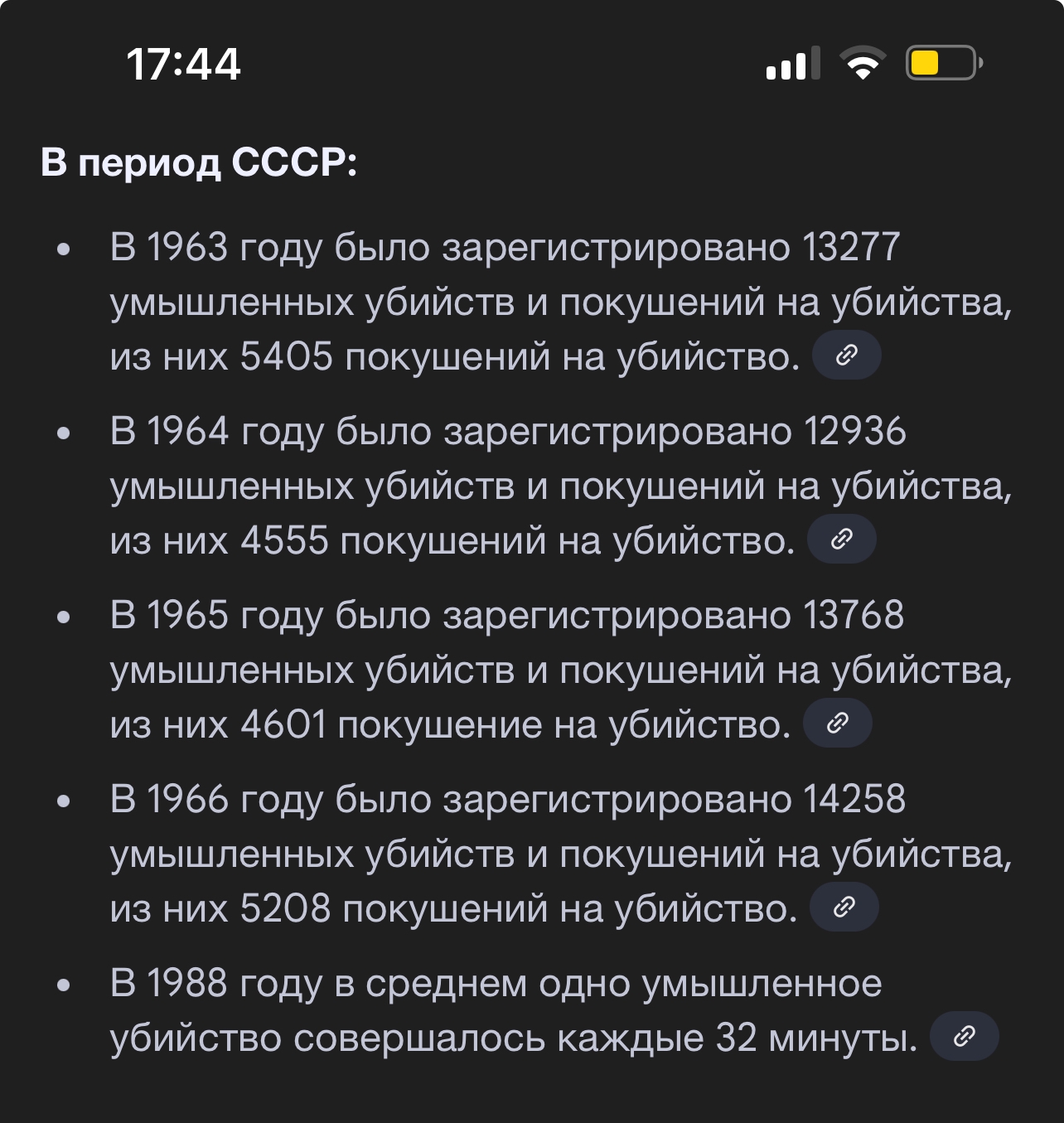Open the source link for 1965 statistics

[x=837, y=724]
